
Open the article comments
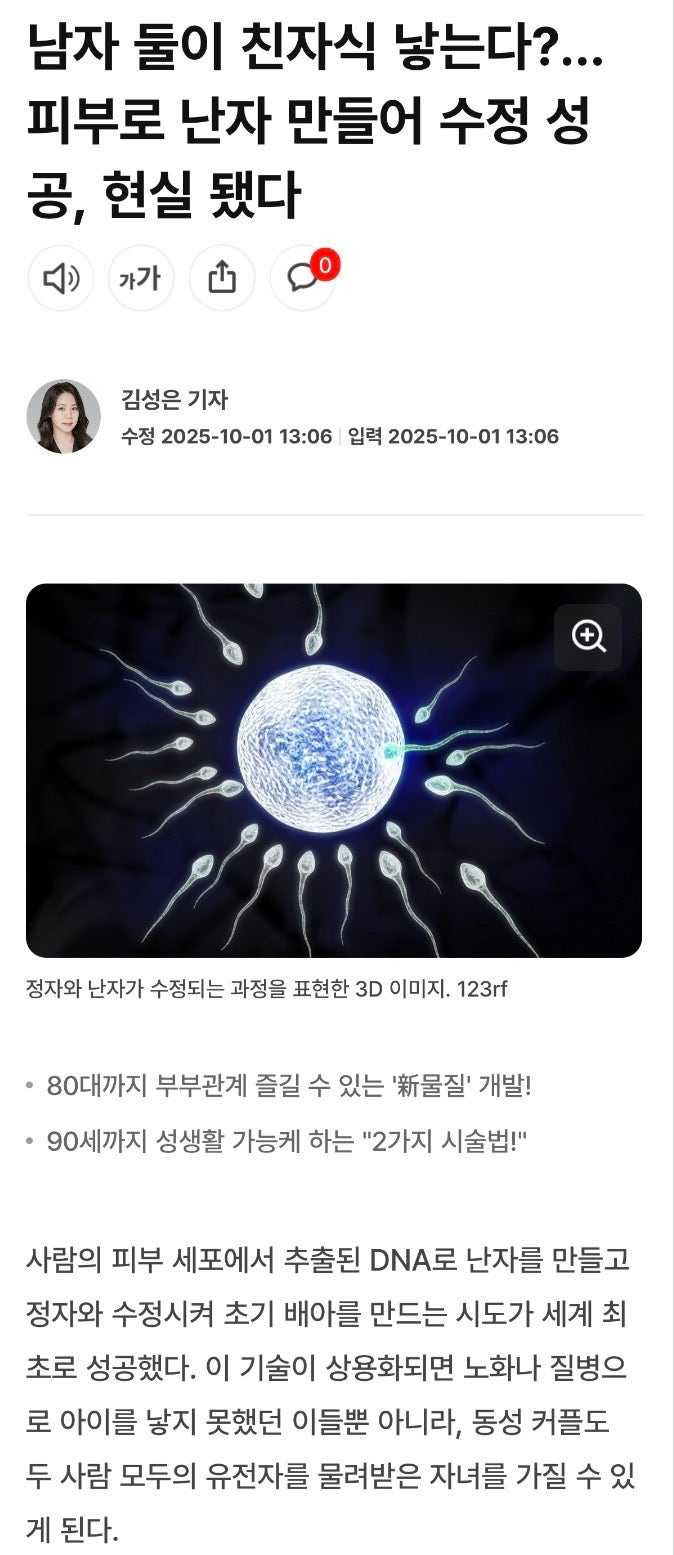pos(303,277)
